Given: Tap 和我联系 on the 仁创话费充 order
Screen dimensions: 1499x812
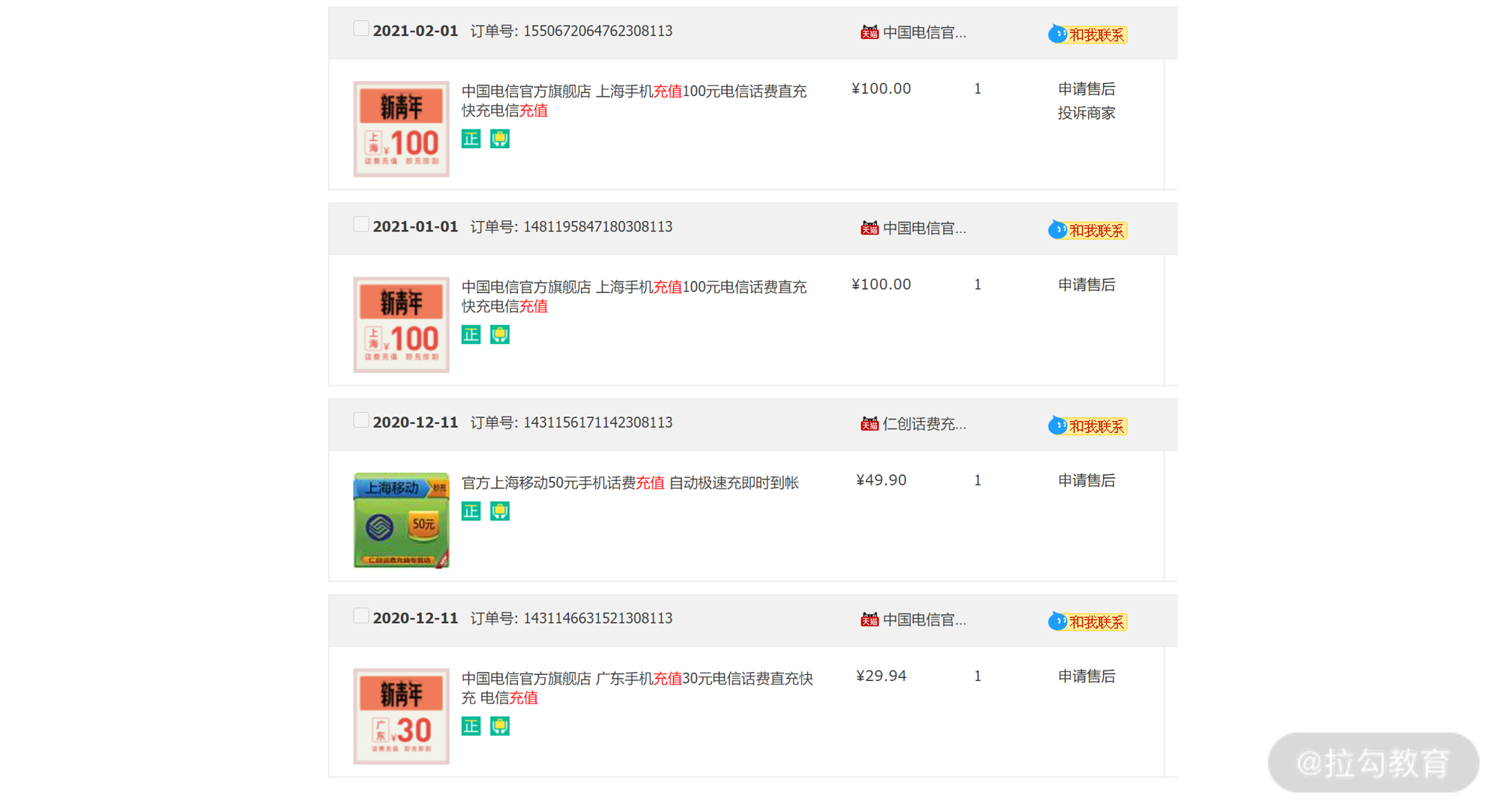Looking at the screenshot, I should [1088, 426].
